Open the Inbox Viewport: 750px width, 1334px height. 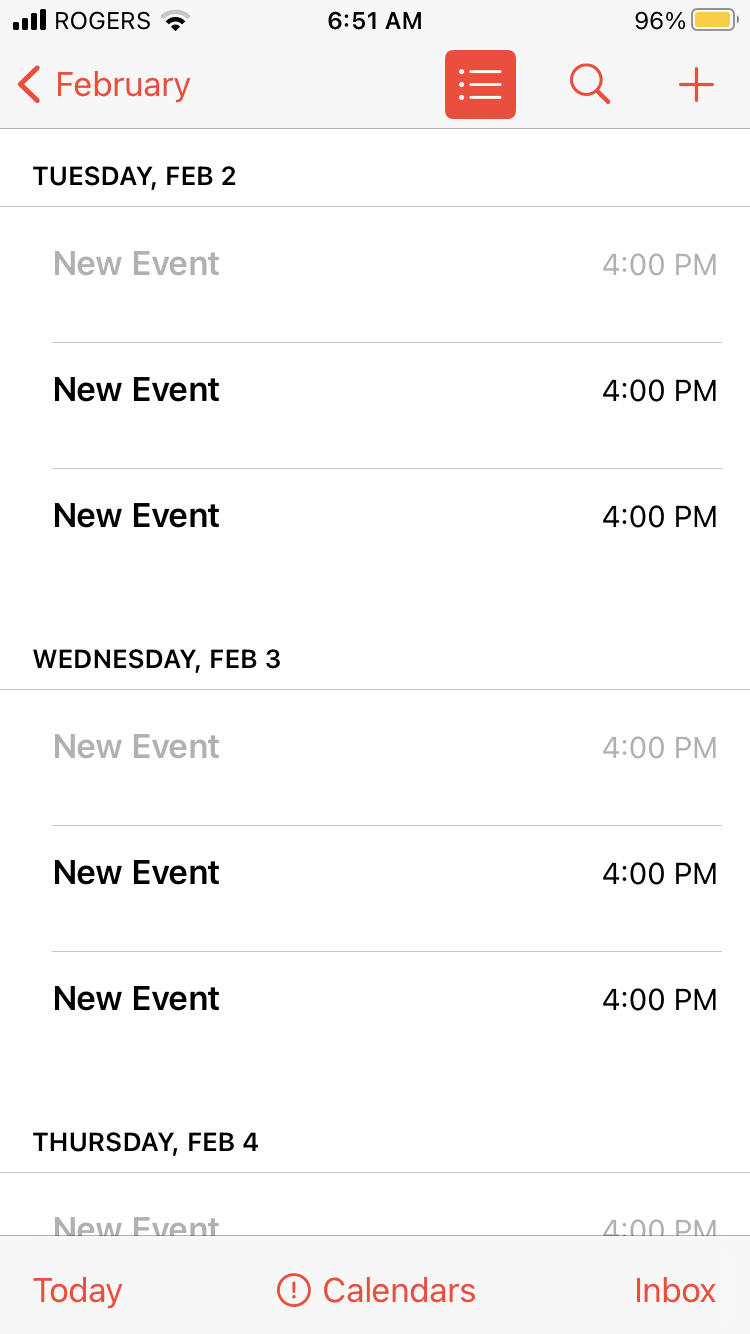[x=675, y=1290]
